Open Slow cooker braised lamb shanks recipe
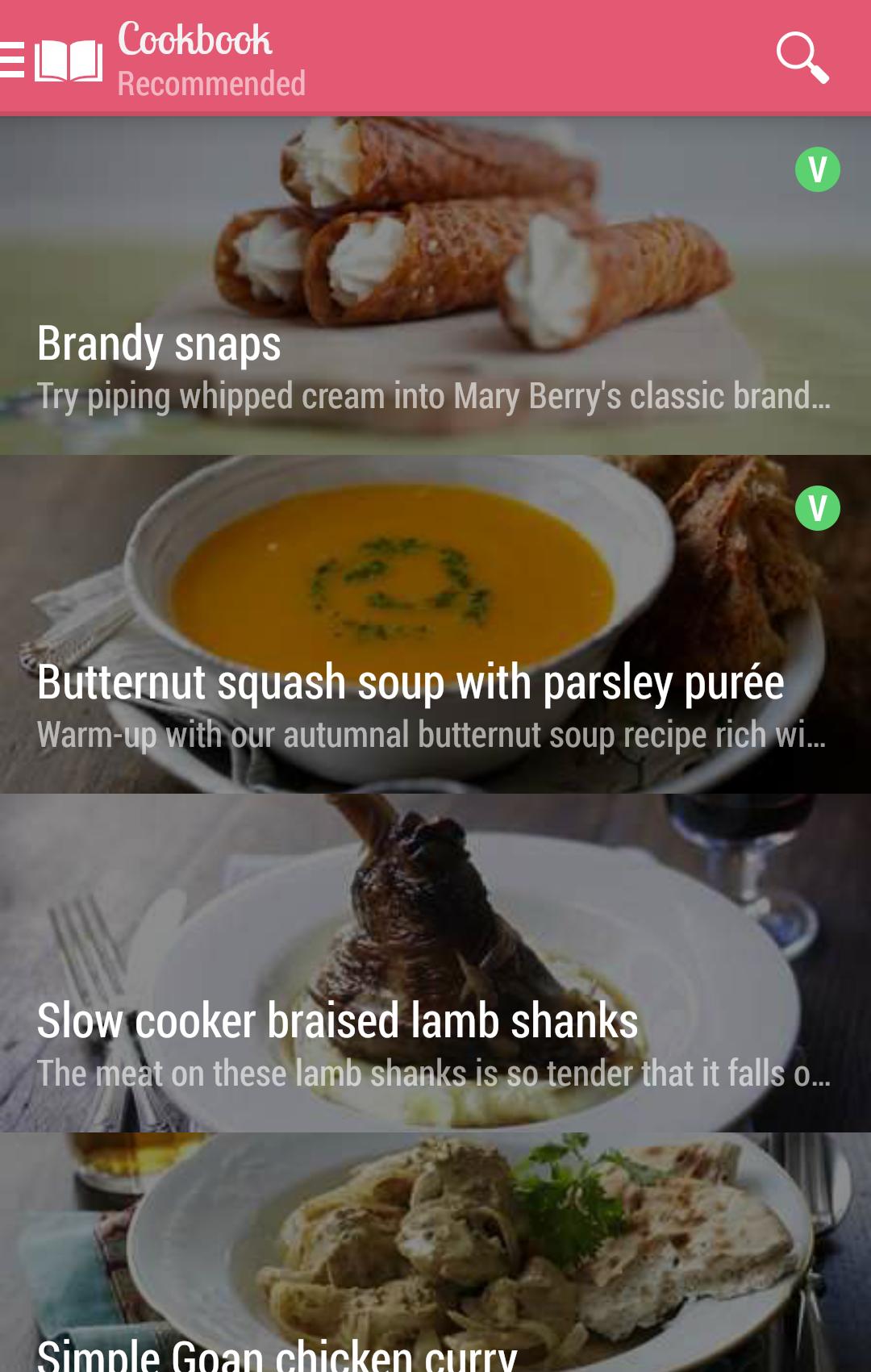This screenshot has width=871, height=1372. point(435,964)
